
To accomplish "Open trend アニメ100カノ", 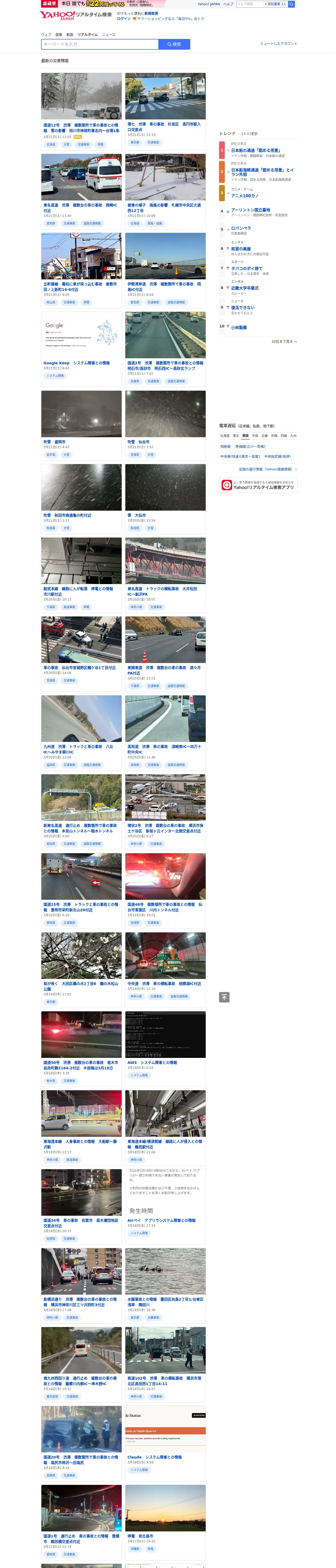I will point(244,196).
